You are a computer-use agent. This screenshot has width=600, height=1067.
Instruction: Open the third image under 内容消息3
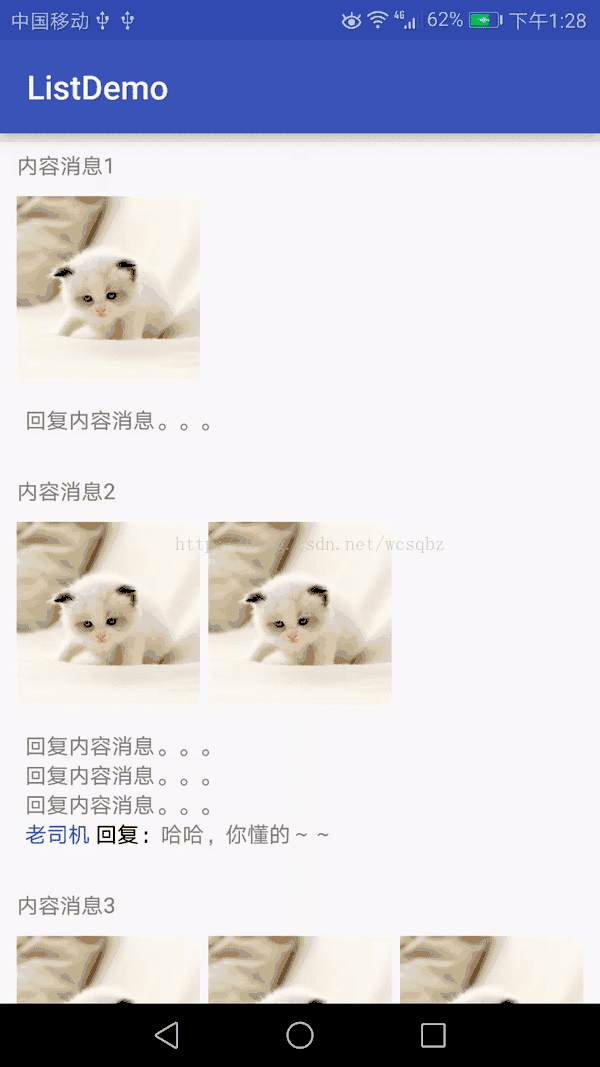click(492, 970)
